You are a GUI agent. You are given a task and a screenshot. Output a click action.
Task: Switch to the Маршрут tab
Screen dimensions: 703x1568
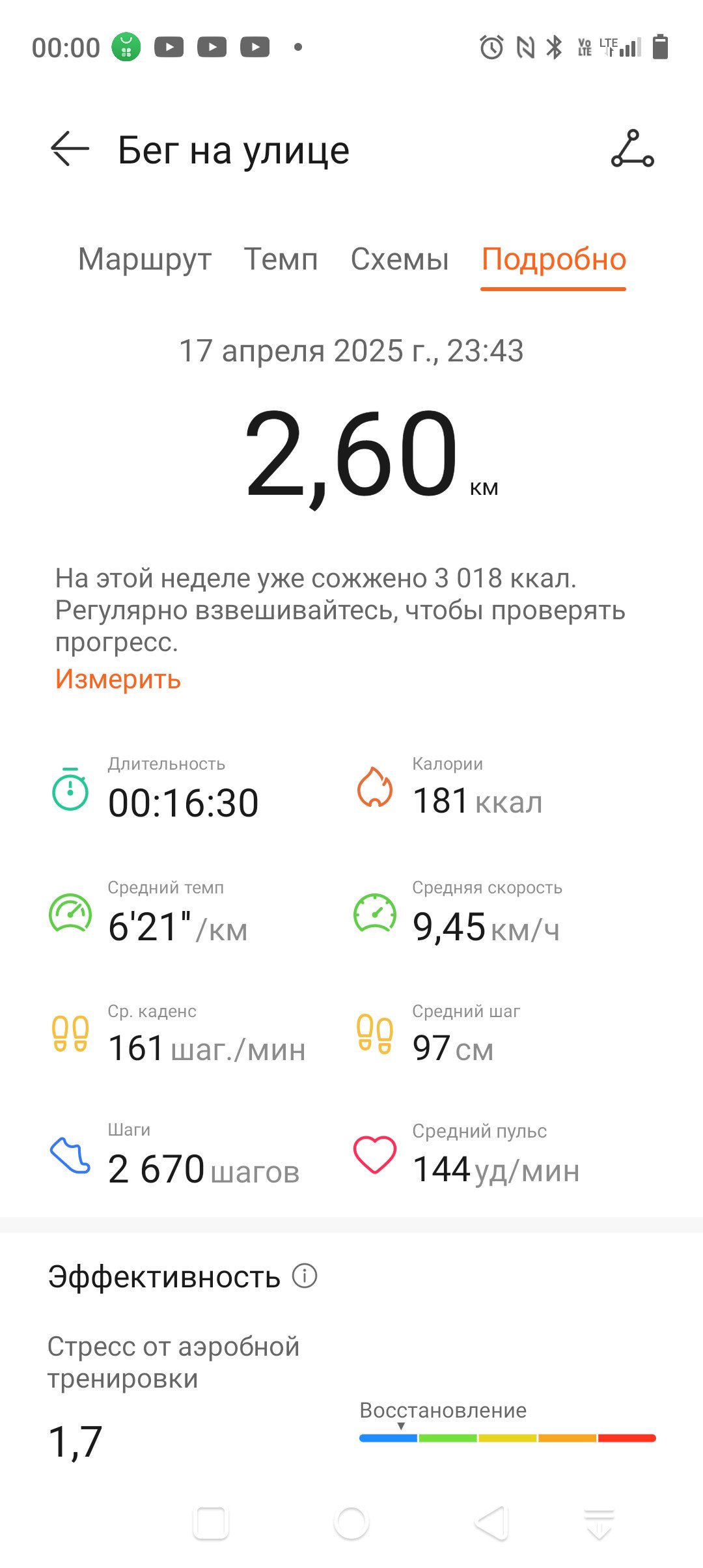145,259
